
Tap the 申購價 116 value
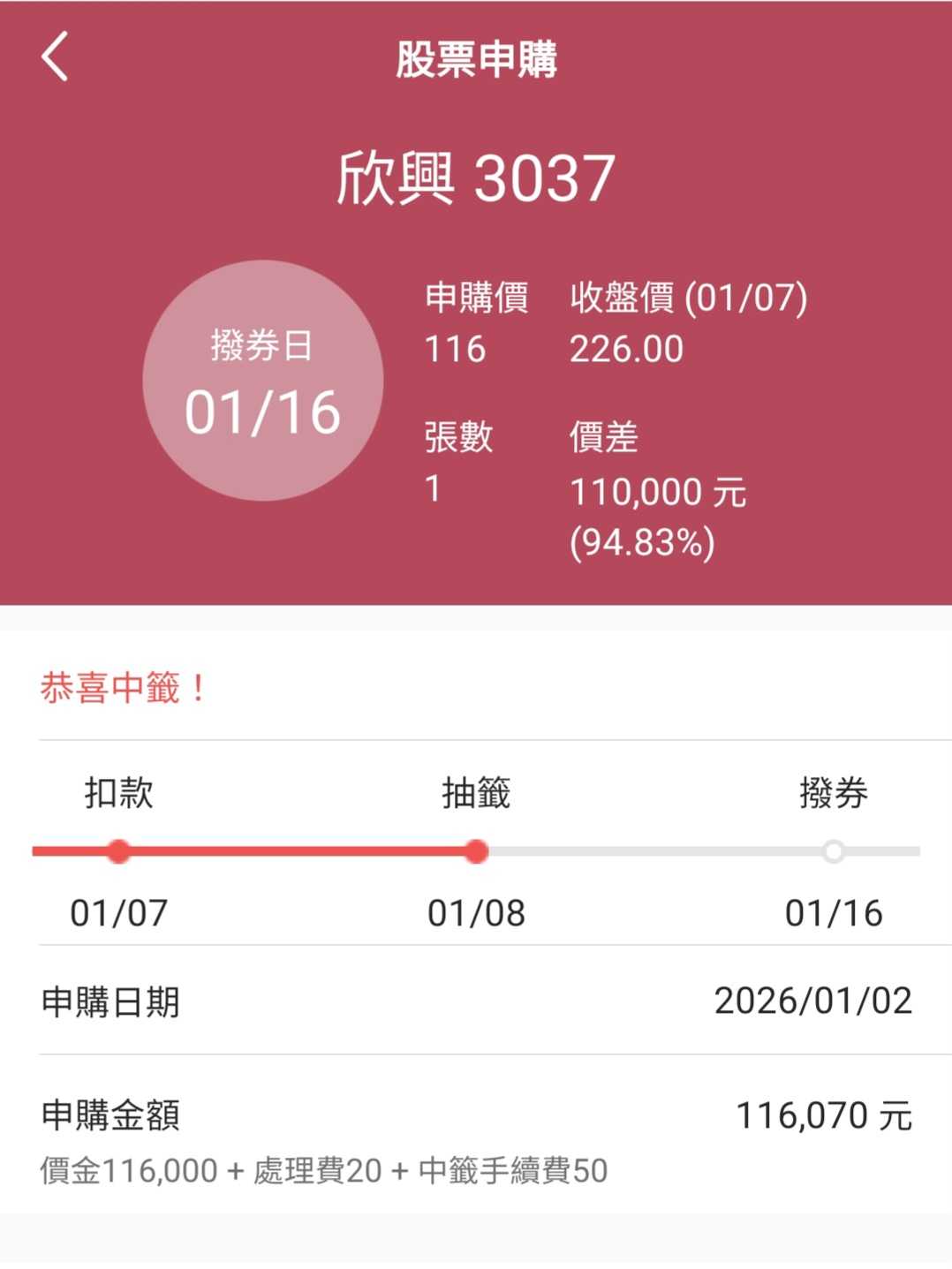[x=455, y=349]
